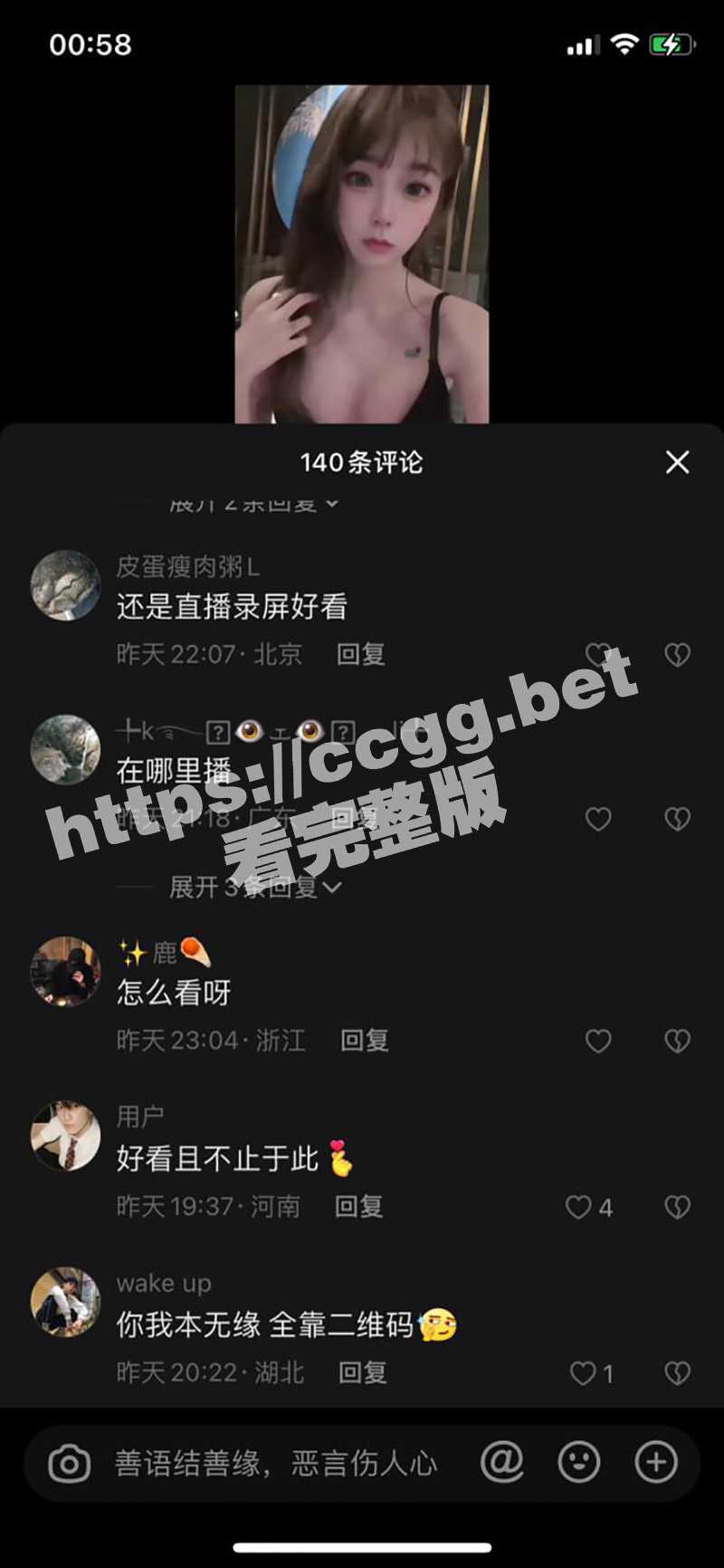The width and height of the screenshot is (724, 1568).
Task: Open the plus attachment options
Action: point(656,1462)
